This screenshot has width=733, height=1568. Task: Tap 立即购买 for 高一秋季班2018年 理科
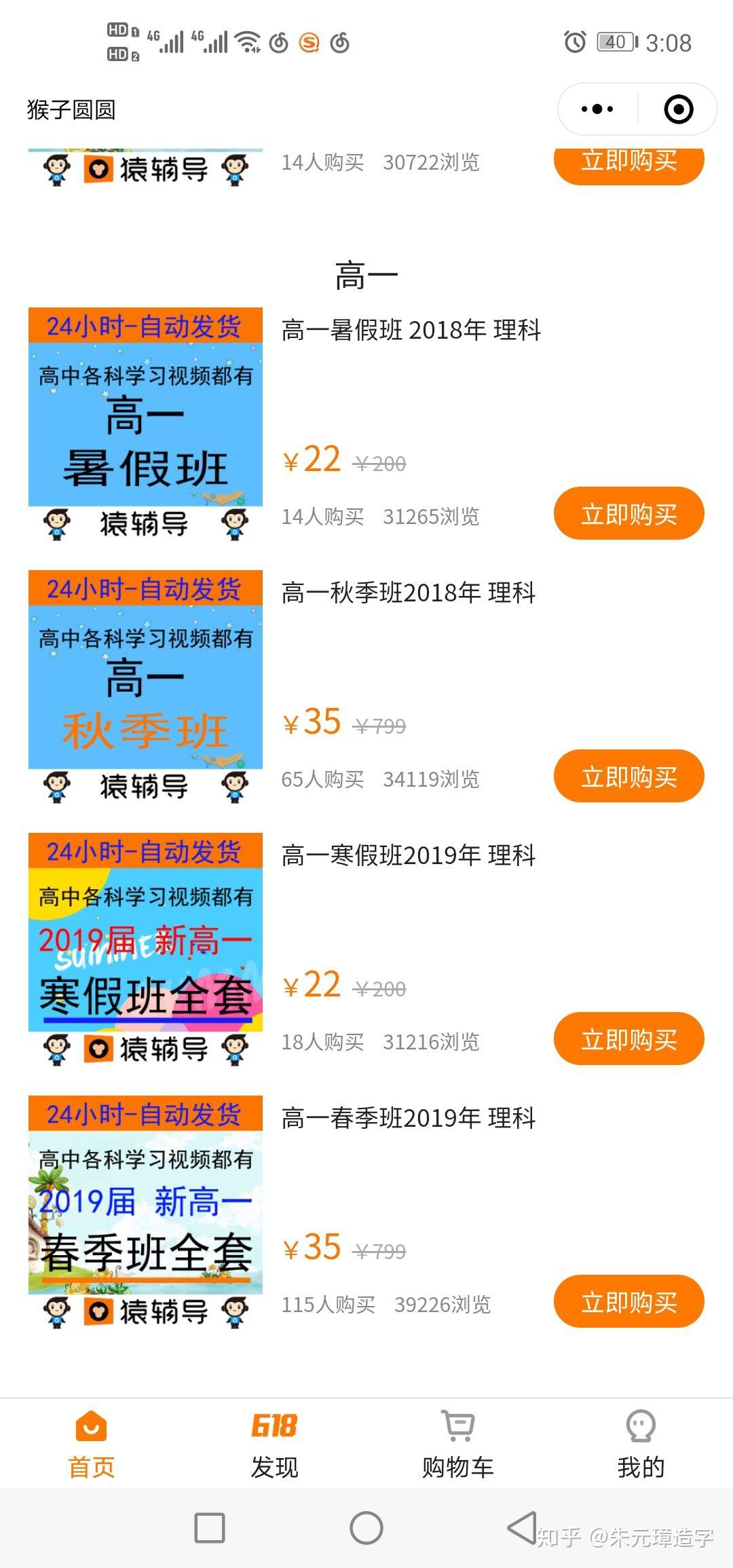tap(628, 777)
